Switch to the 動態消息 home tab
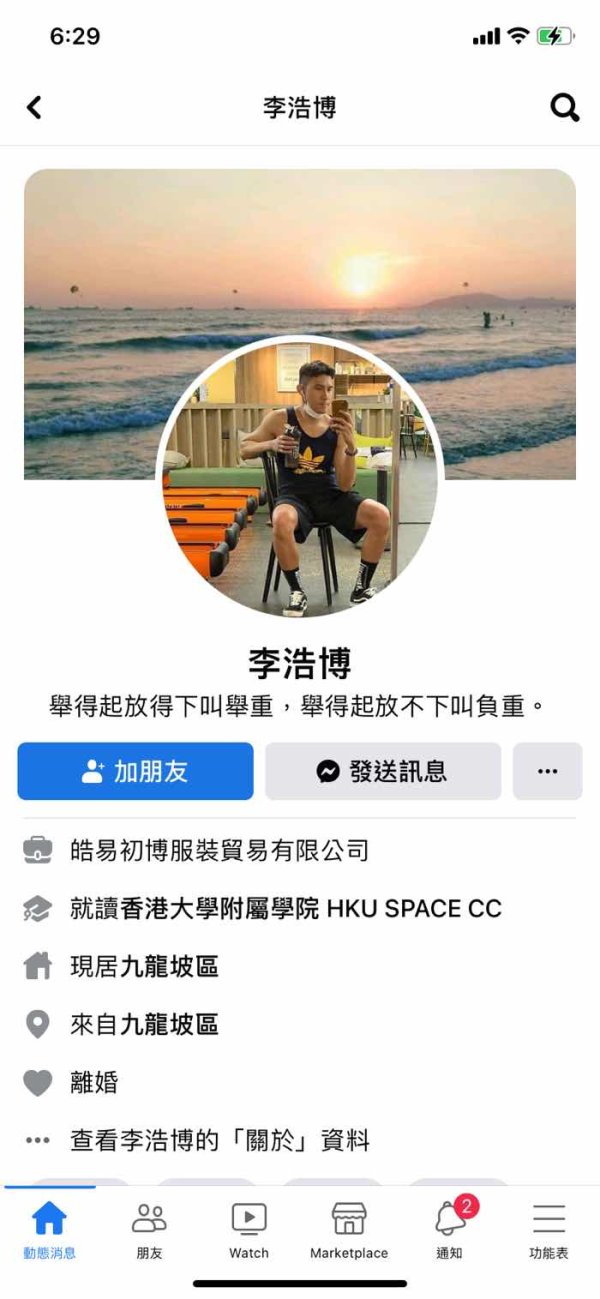 click(x=49, y=1230)
